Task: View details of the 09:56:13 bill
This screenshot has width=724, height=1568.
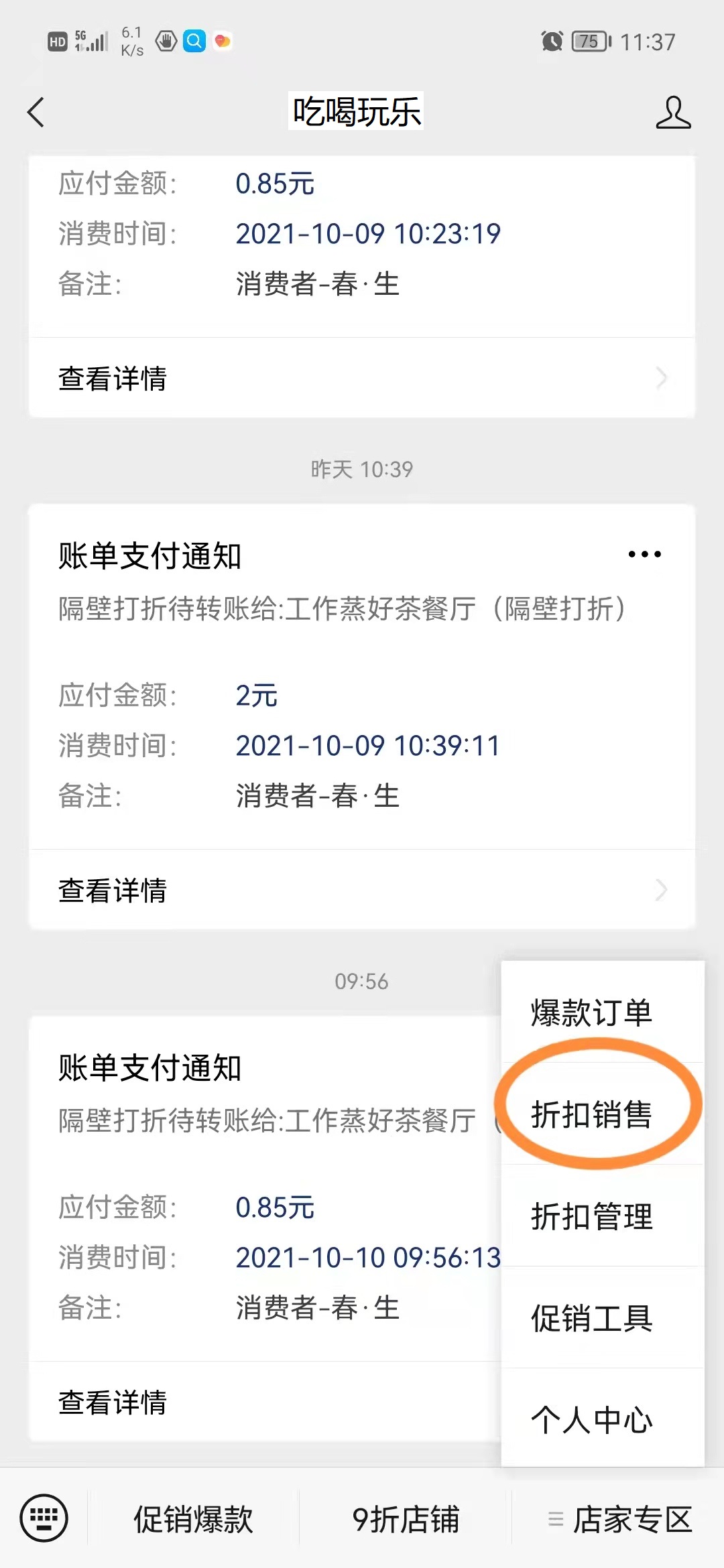Action: point(265,1402)
